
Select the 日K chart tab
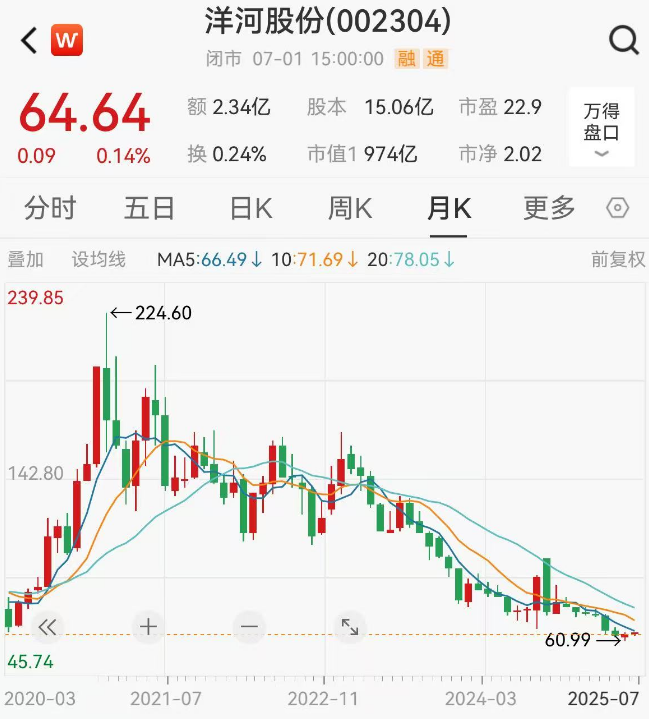pyautogui.click(x=250, y=208)
